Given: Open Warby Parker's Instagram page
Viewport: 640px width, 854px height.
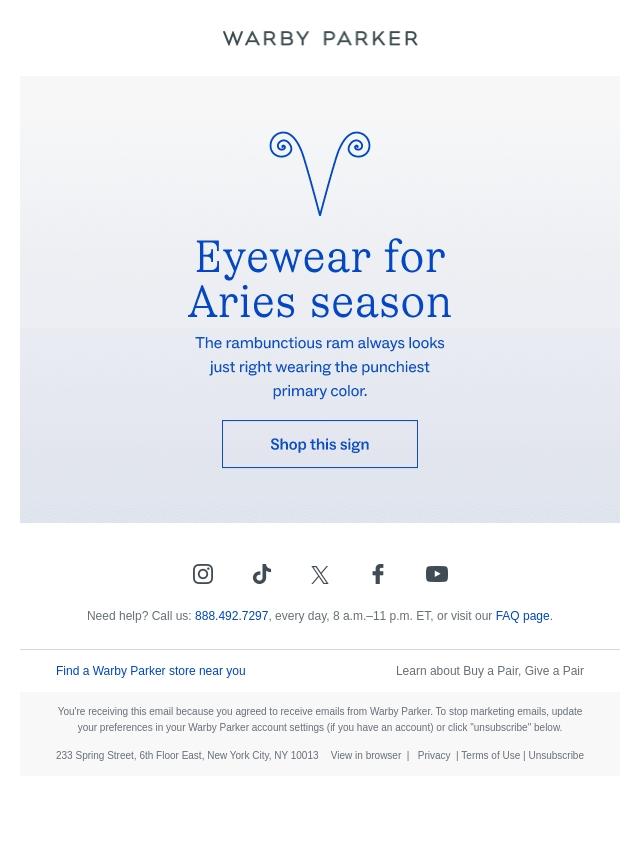Looking at the screenshot, I should (203, 574).
